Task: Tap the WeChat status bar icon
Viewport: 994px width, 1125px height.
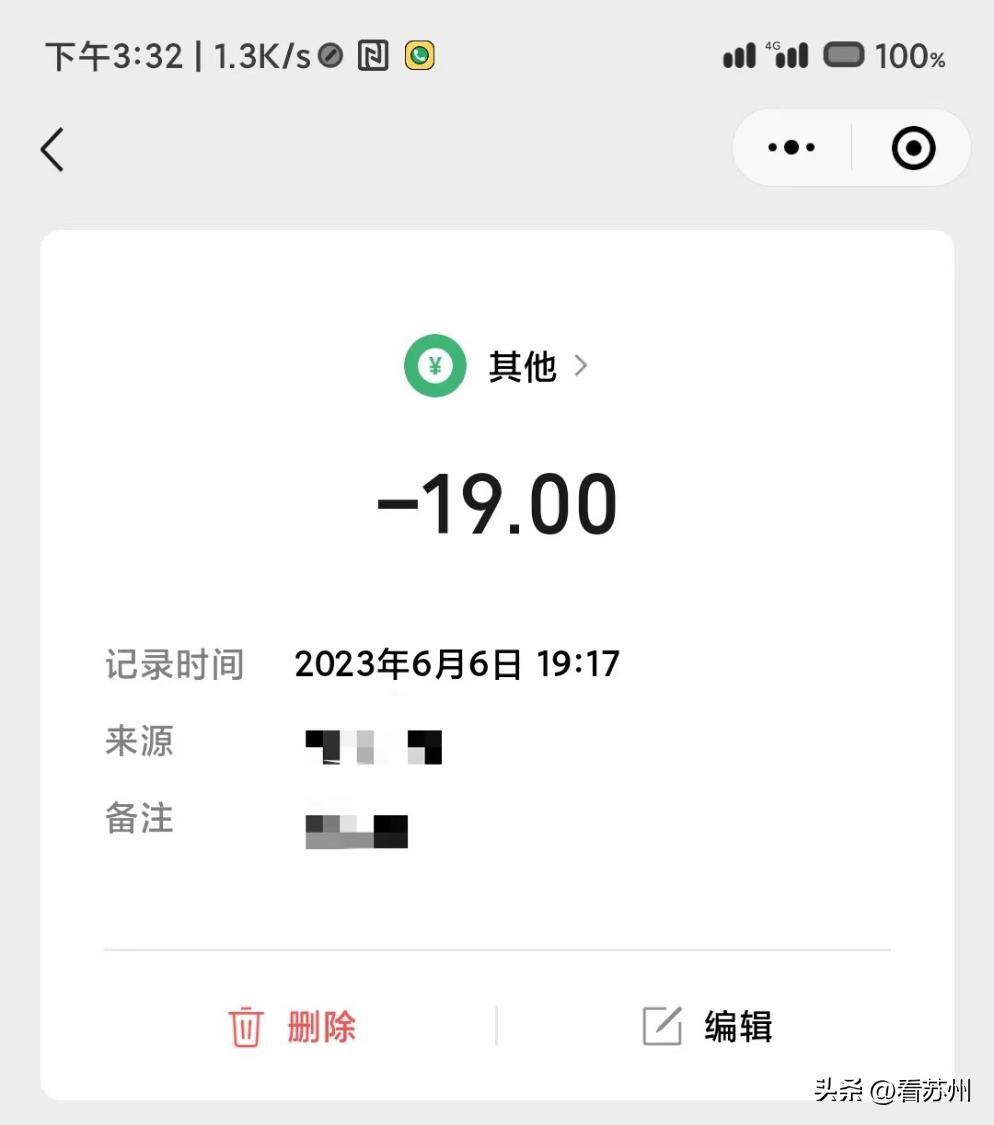Action: pos(419,56)
